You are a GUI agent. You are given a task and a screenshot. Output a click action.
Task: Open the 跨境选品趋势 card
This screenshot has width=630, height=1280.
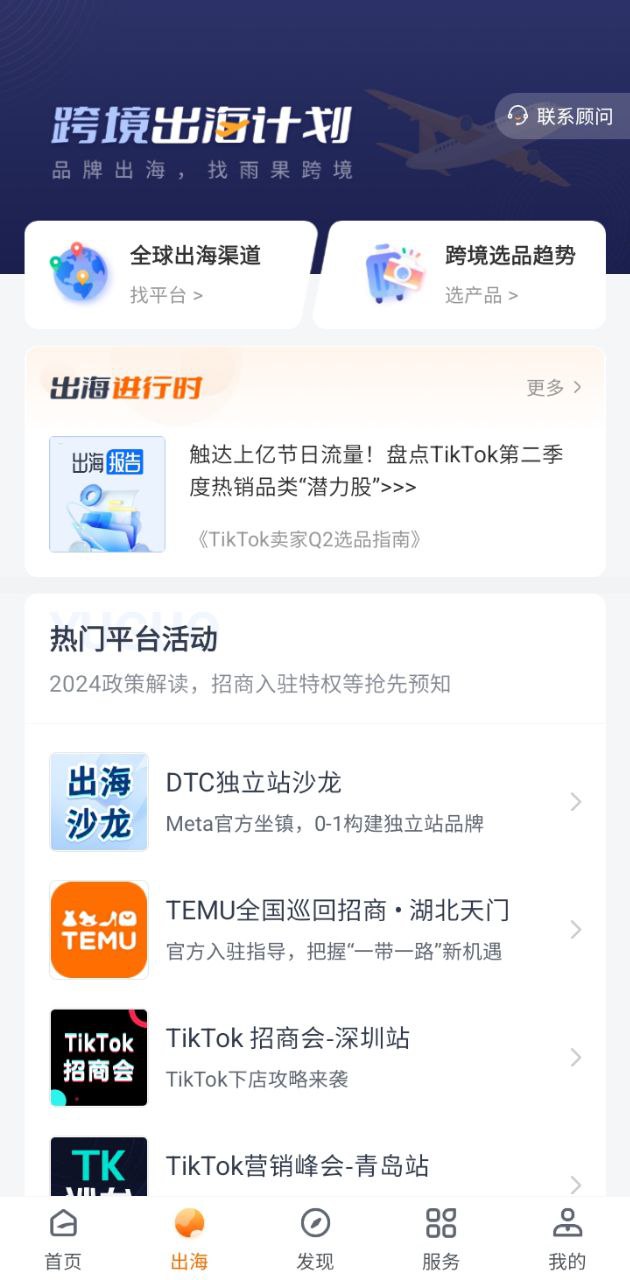click(x=462, y=275)
